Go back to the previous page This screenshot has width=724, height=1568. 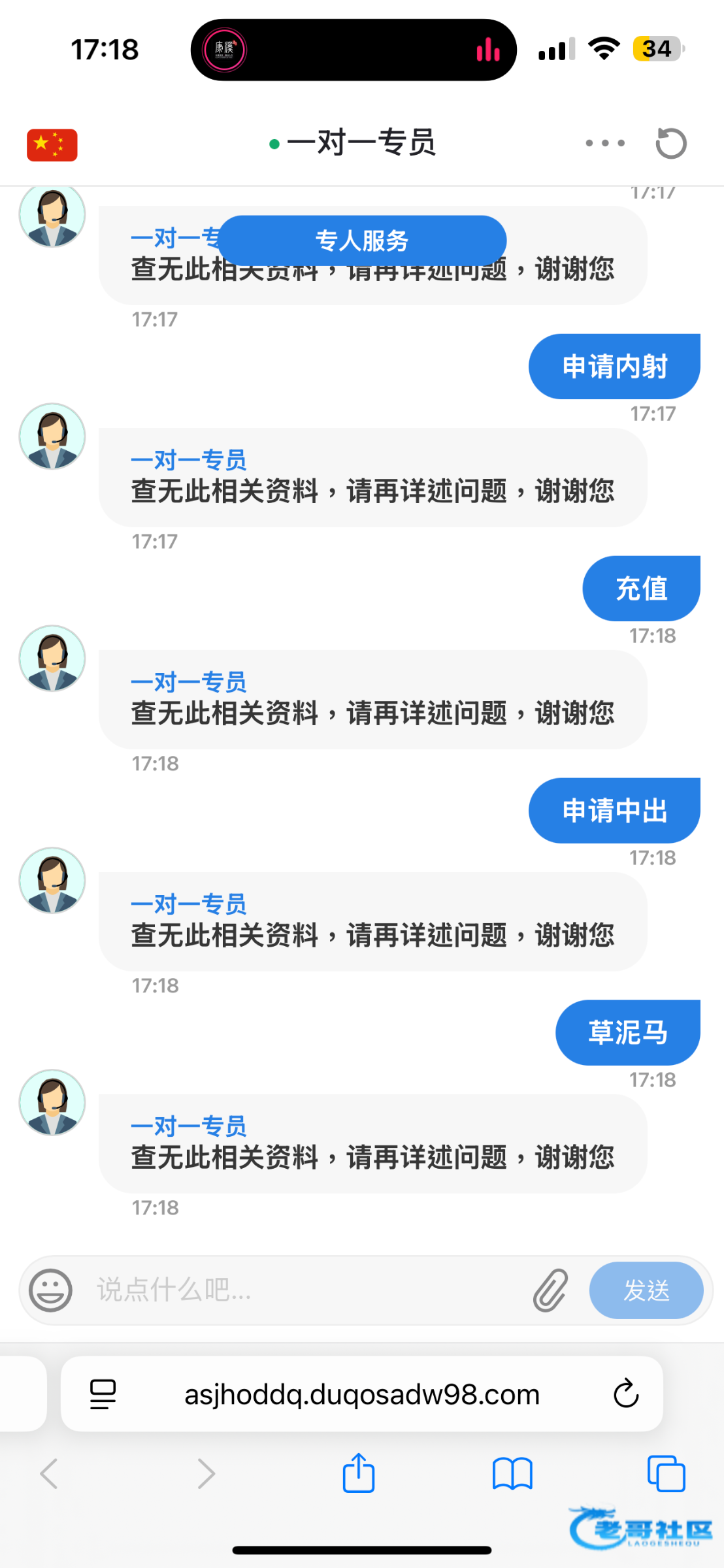click(50, 1474)
